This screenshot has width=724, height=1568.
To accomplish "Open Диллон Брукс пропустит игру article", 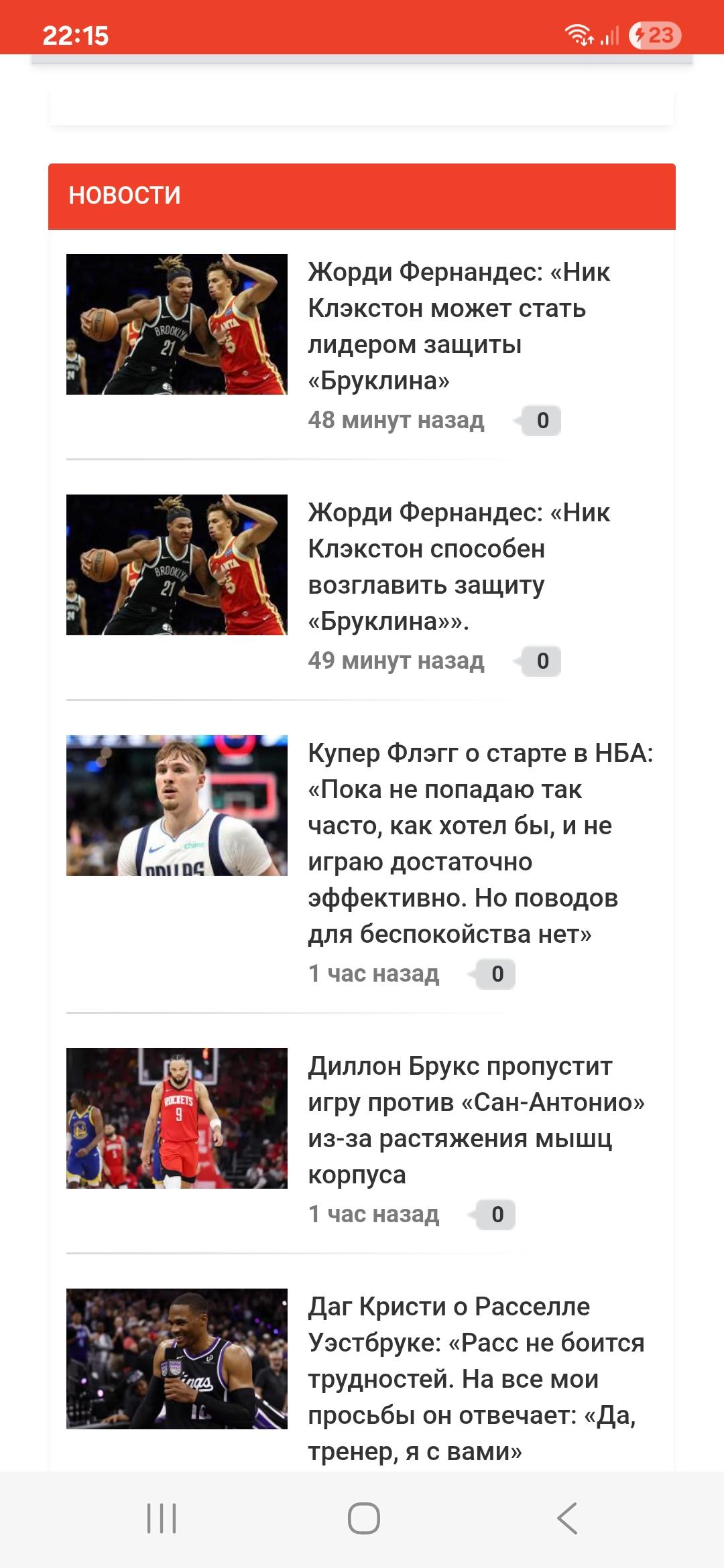I will tap(476, 1120).
